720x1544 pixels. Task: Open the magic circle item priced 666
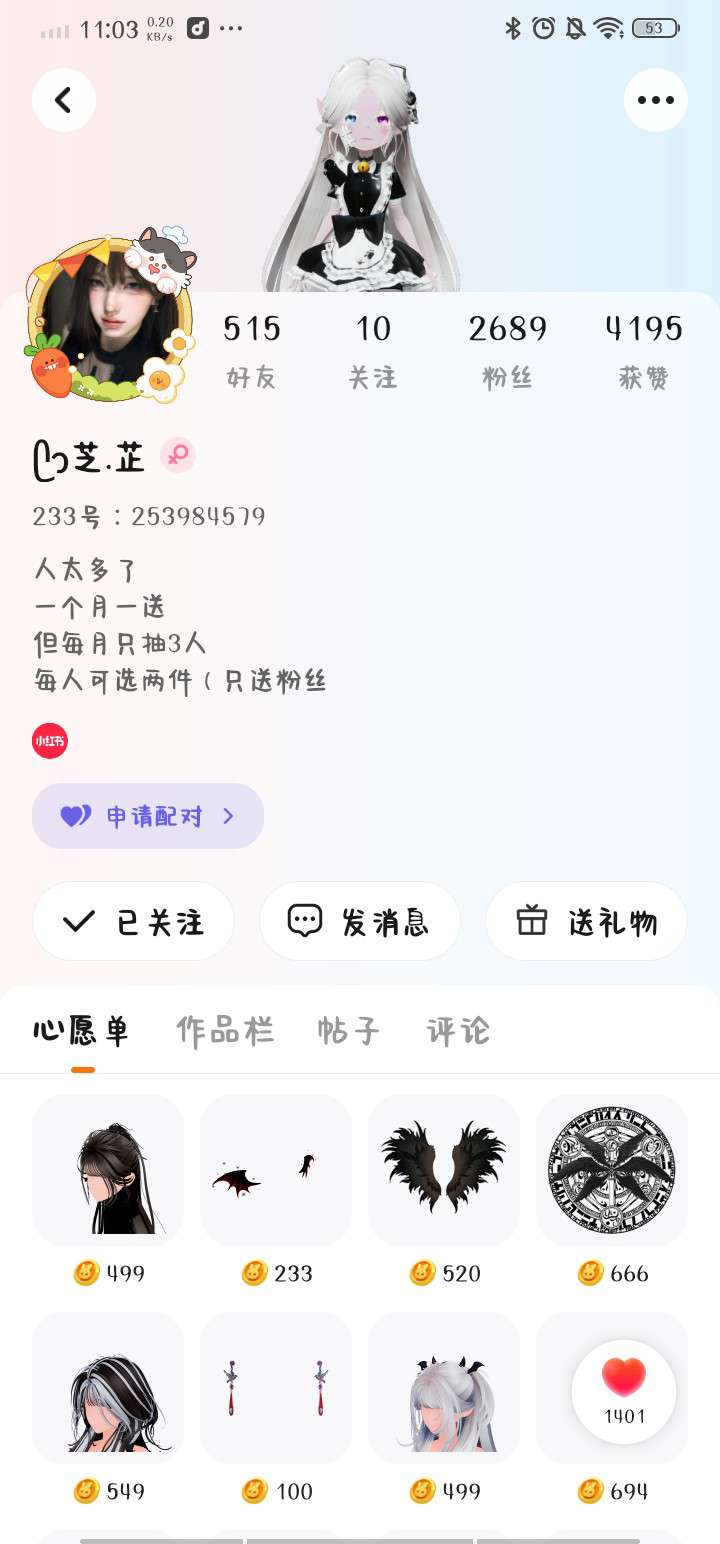pyautogui.click(x=612, y=1169)
